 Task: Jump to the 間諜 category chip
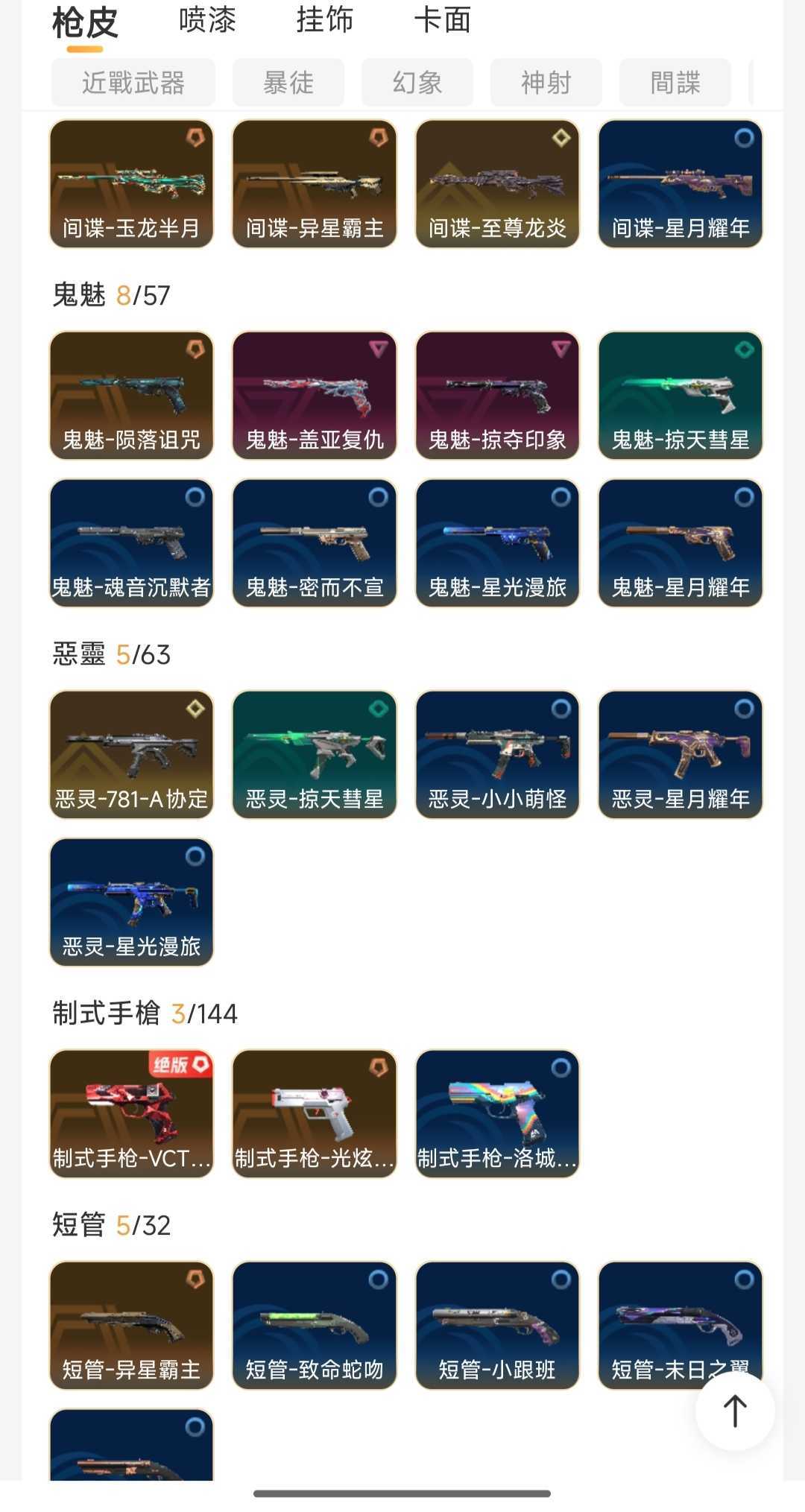pyautogui.click(x=675, y=83)
